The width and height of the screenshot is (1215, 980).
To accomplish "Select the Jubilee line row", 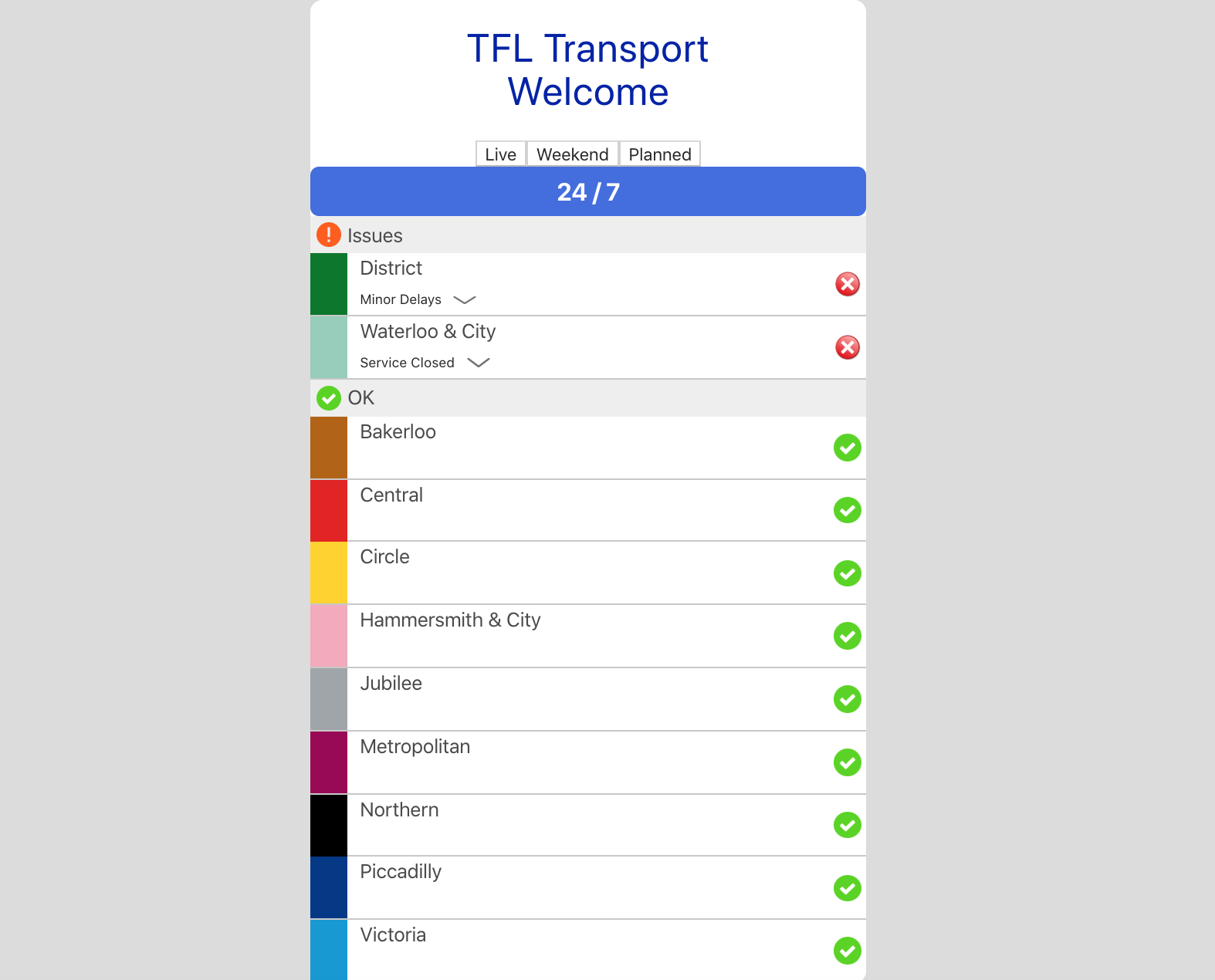I will [x=587, y=699].
